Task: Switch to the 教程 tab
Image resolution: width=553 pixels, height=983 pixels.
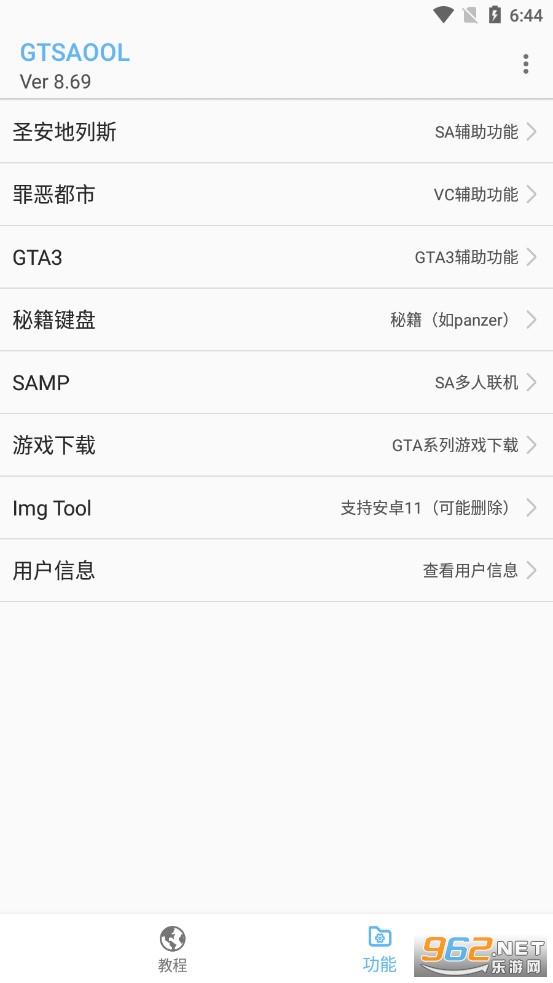Action: pyautogui.click(x=172, y=949)
